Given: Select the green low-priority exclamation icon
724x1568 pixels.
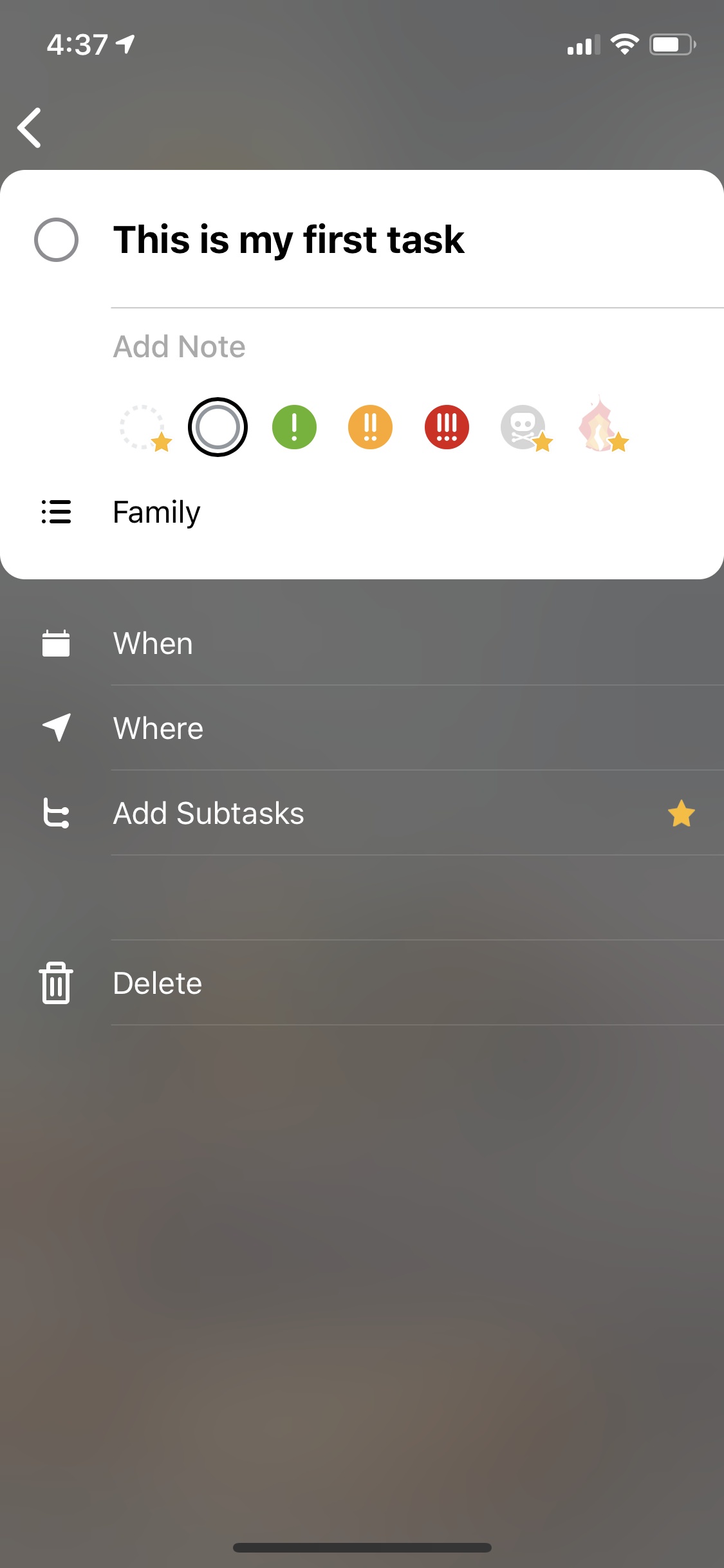Looking at the screenshot, I should pos(293,427).
